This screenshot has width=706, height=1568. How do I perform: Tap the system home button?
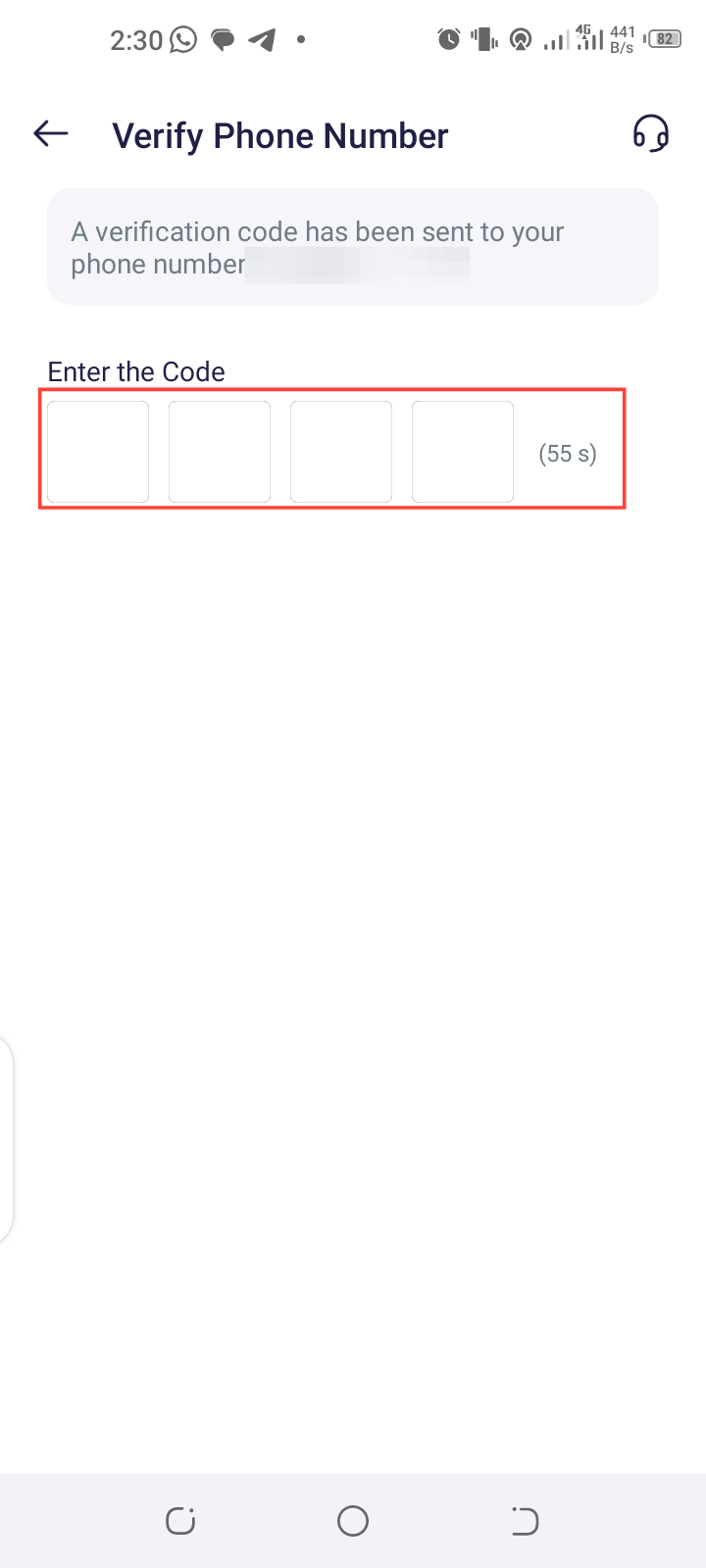[x=353, y=1521]
